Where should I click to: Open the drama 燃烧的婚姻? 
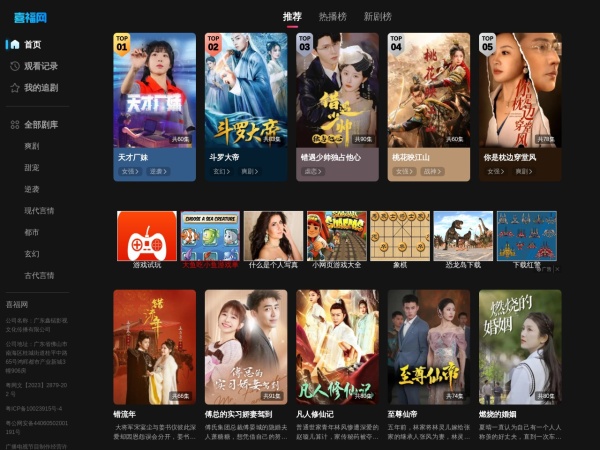pos(520,346)
